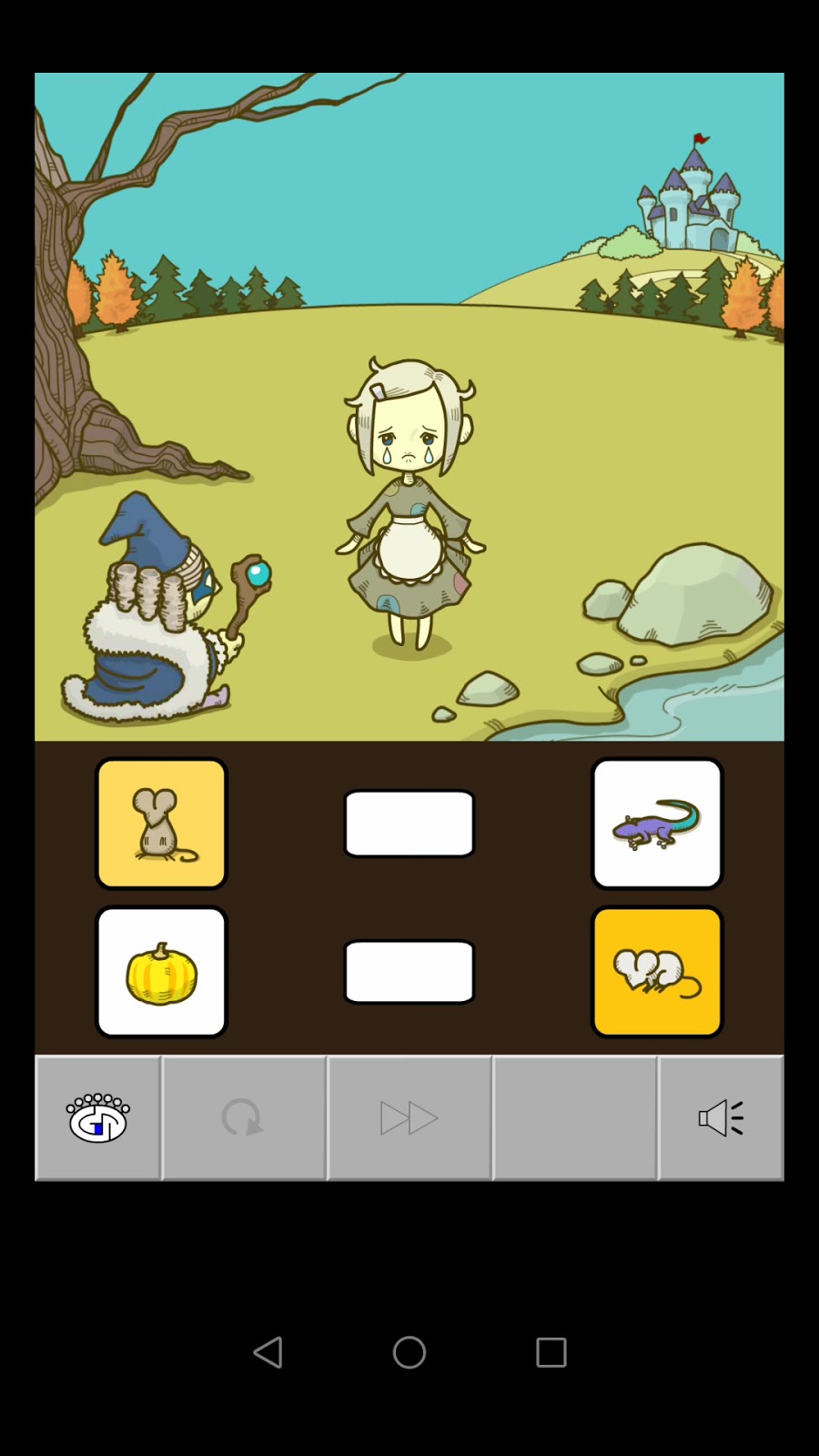
Task: Fast-forward the story
Action: pos(409,1117)
